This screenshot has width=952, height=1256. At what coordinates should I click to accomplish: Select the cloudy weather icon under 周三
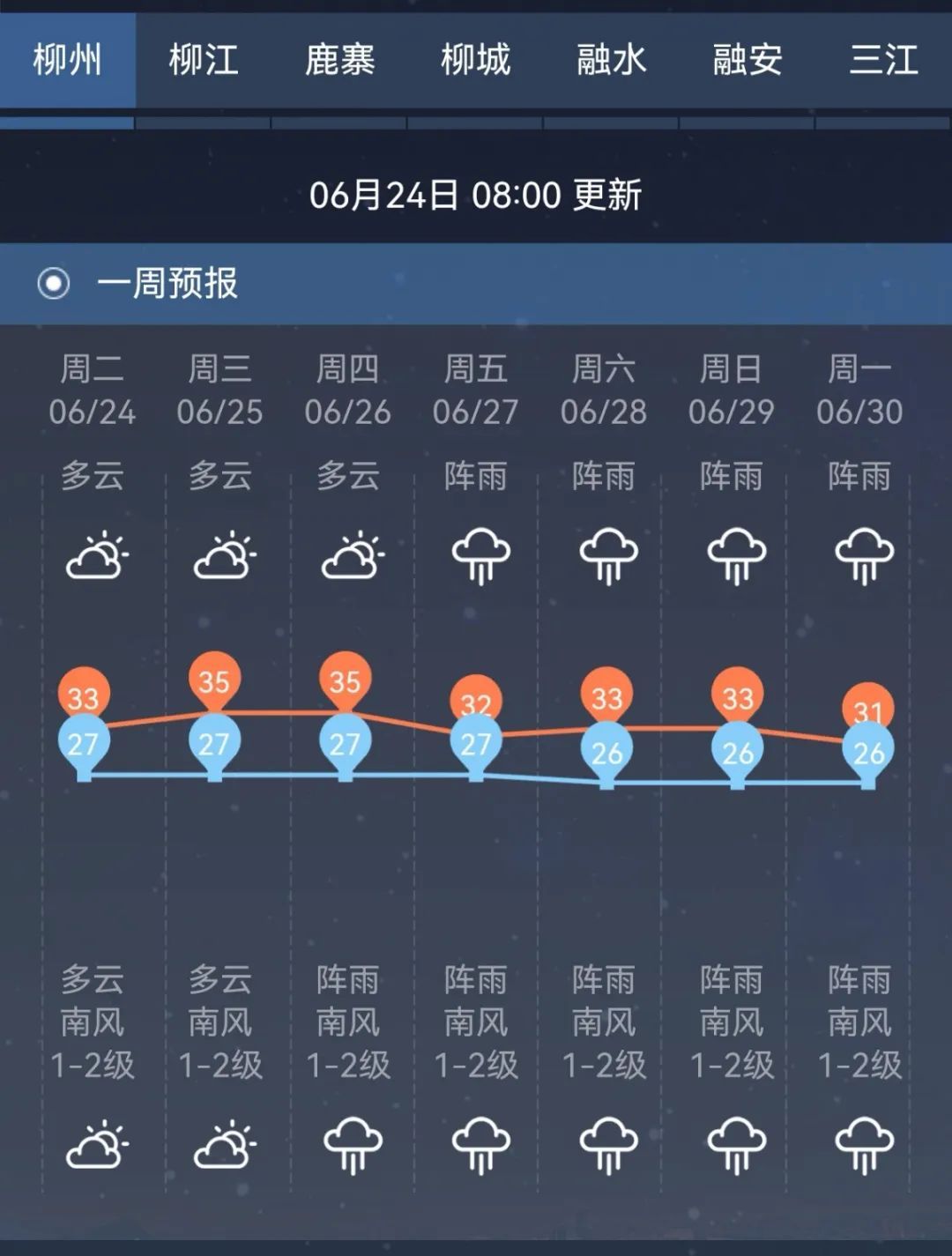point(222,555)
